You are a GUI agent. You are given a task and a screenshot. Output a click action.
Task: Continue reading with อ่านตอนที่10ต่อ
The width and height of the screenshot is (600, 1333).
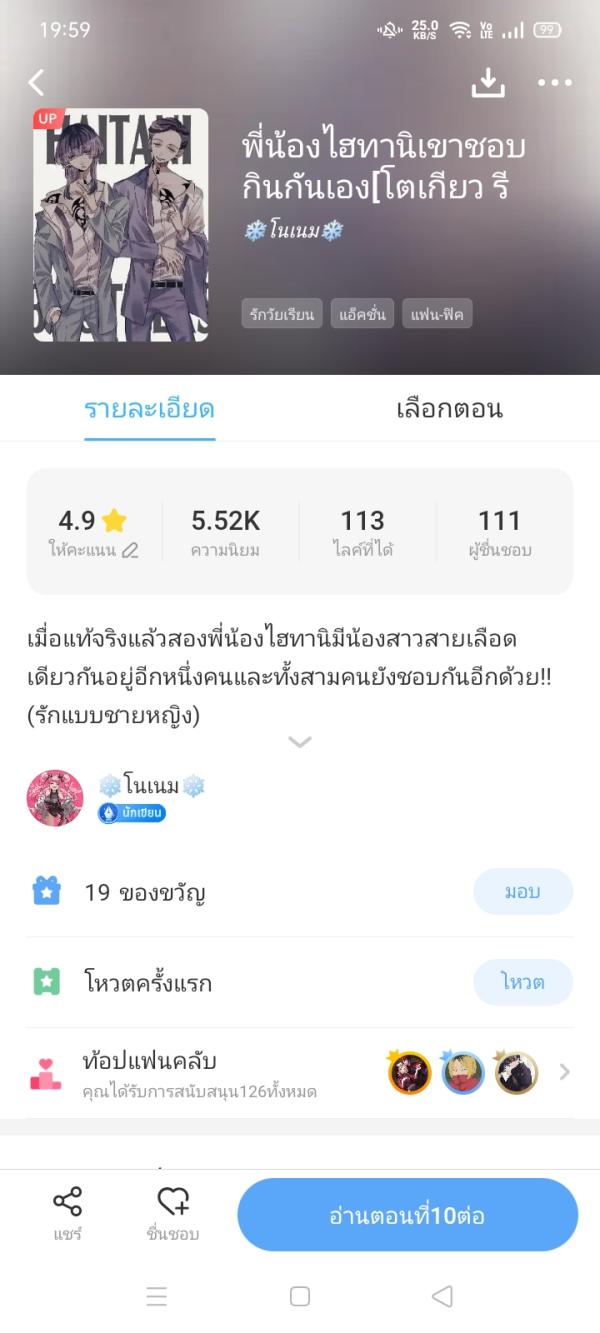(x=407, y=1215)
